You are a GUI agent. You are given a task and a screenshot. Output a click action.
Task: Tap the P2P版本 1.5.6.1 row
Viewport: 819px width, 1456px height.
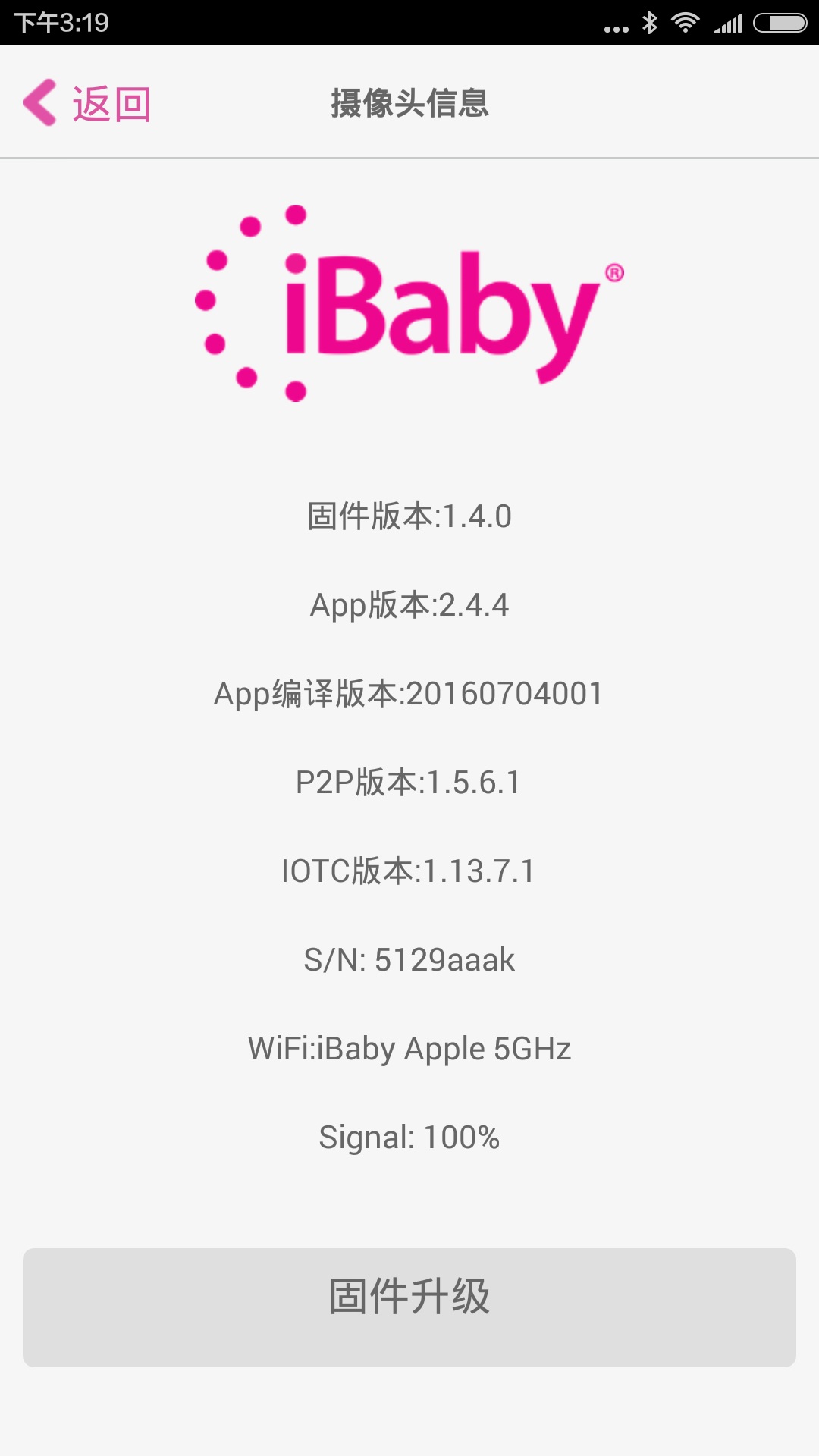tap(409, 781)
